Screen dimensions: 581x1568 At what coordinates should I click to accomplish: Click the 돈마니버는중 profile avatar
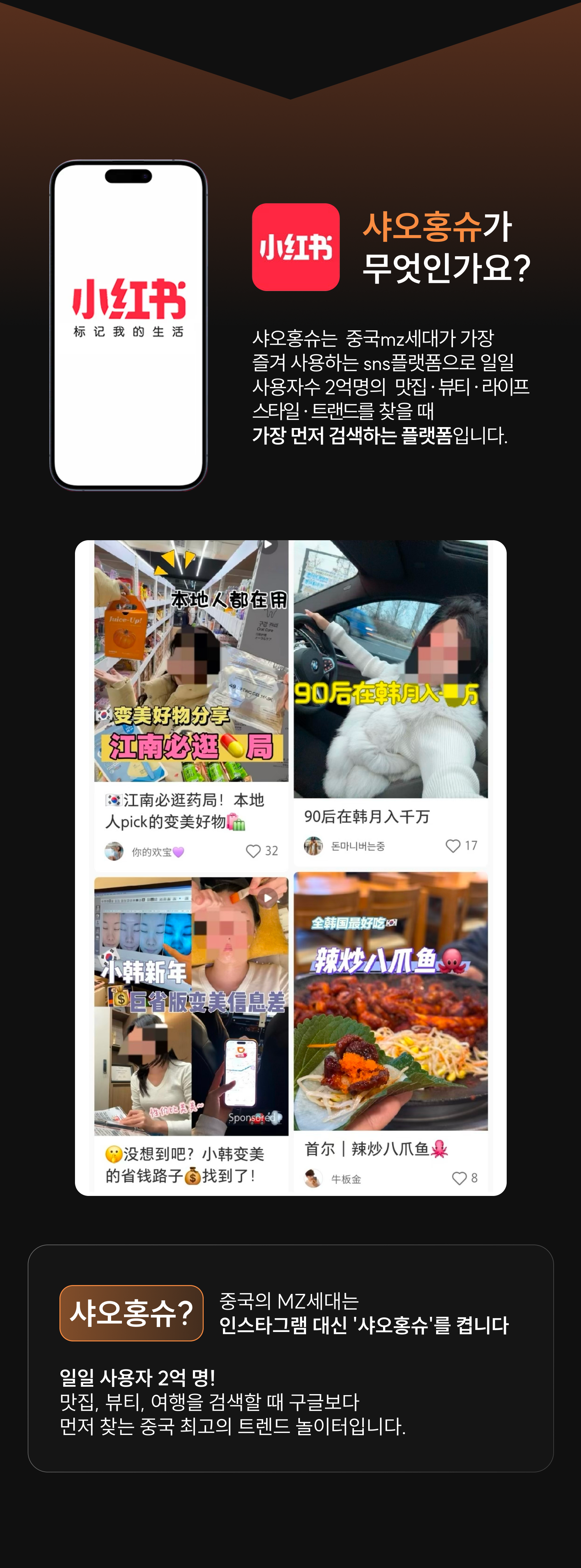click(x=313, y=846)
